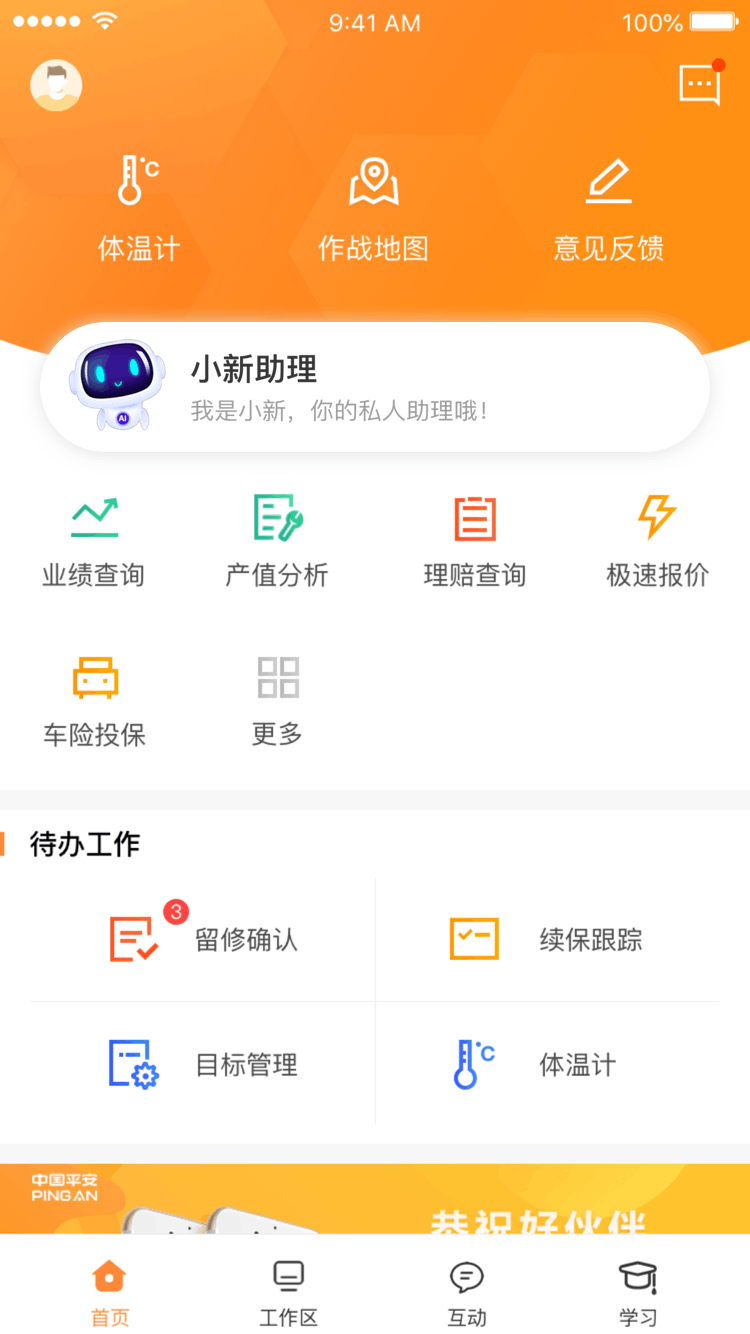Open 作战地图

click(x=374, y=209)
